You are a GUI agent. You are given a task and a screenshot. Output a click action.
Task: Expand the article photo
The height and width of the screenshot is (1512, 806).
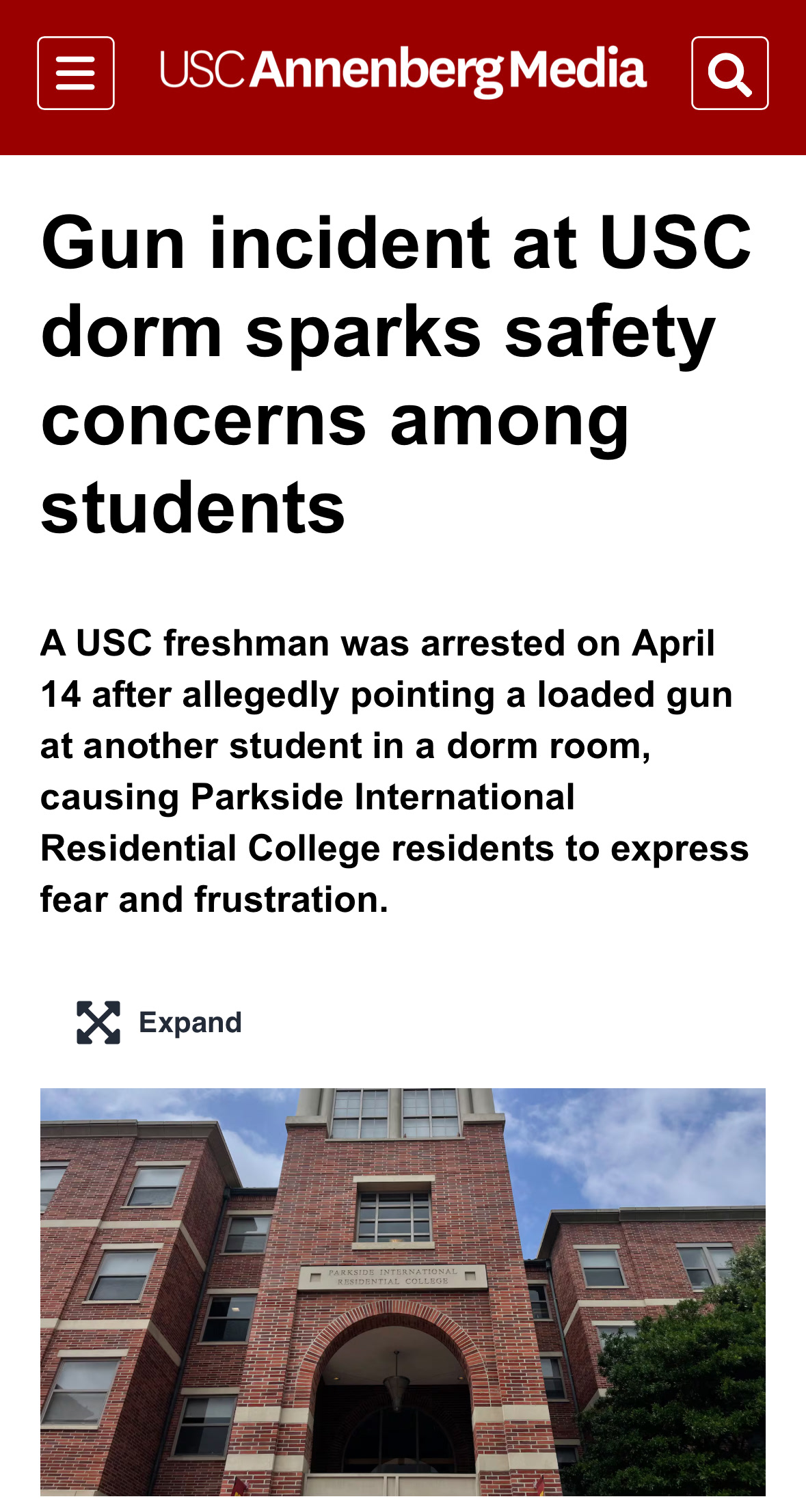click(159, 1023)
